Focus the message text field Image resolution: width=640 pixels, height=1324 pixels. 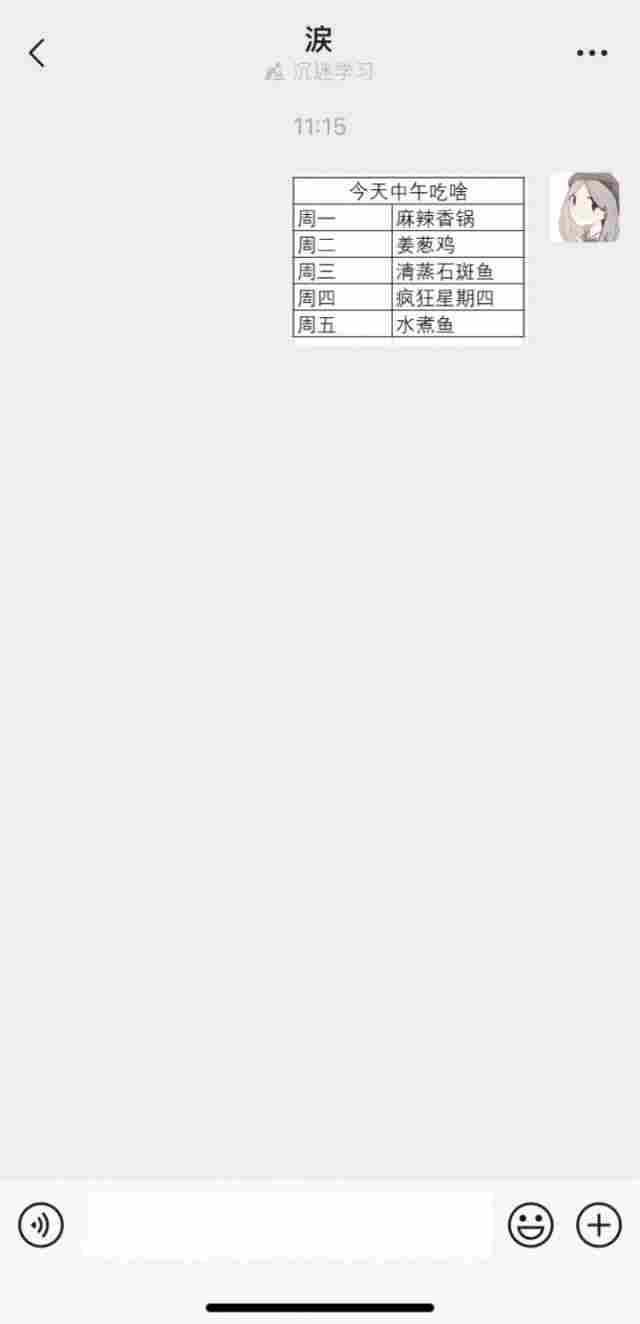[x=288, y=1224]
